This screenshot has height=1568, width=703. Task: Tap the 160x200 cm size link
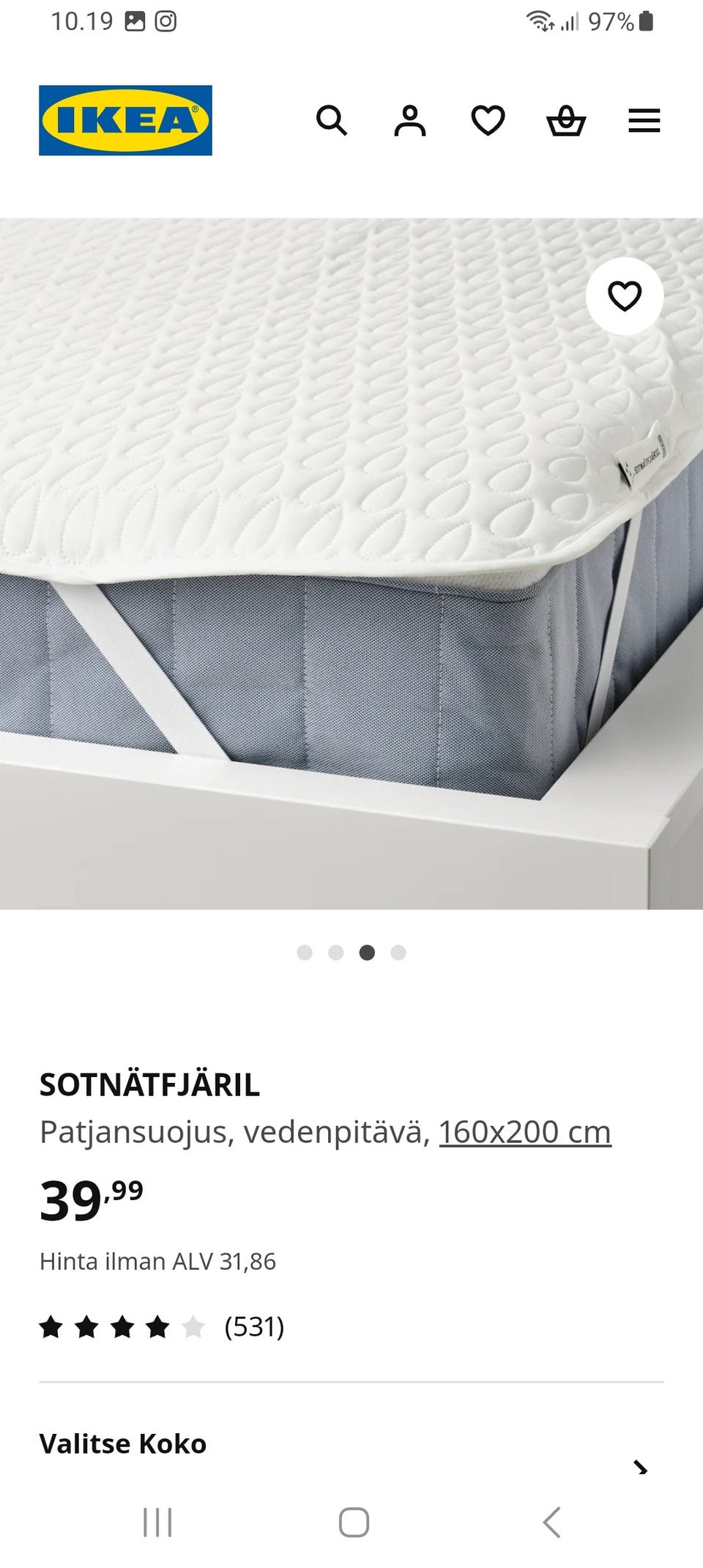point(524,1132)
